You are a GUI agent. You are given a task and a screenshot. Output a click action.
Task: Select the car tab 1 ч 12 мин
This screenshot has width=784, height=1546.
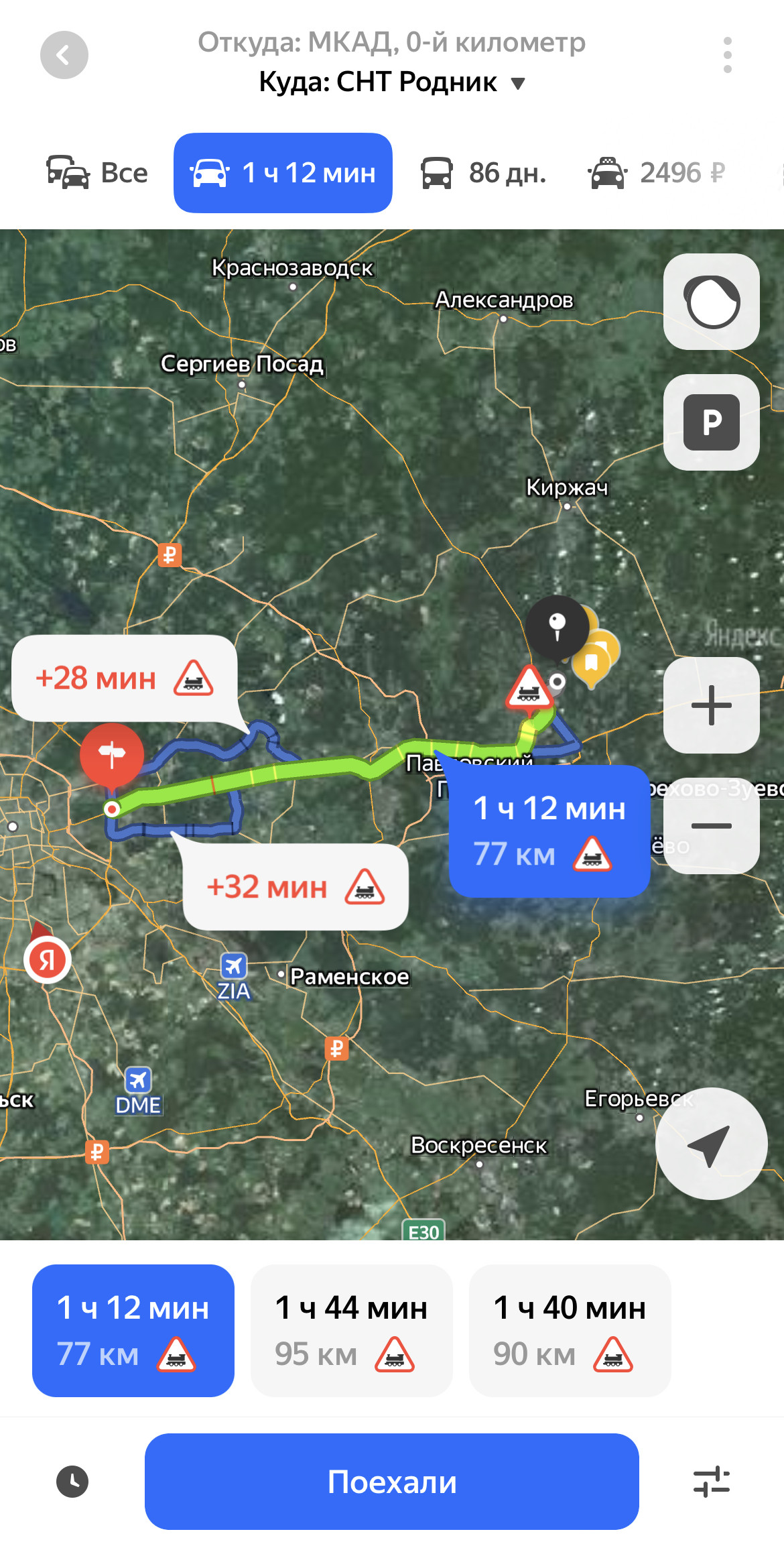tap(283, 173)
